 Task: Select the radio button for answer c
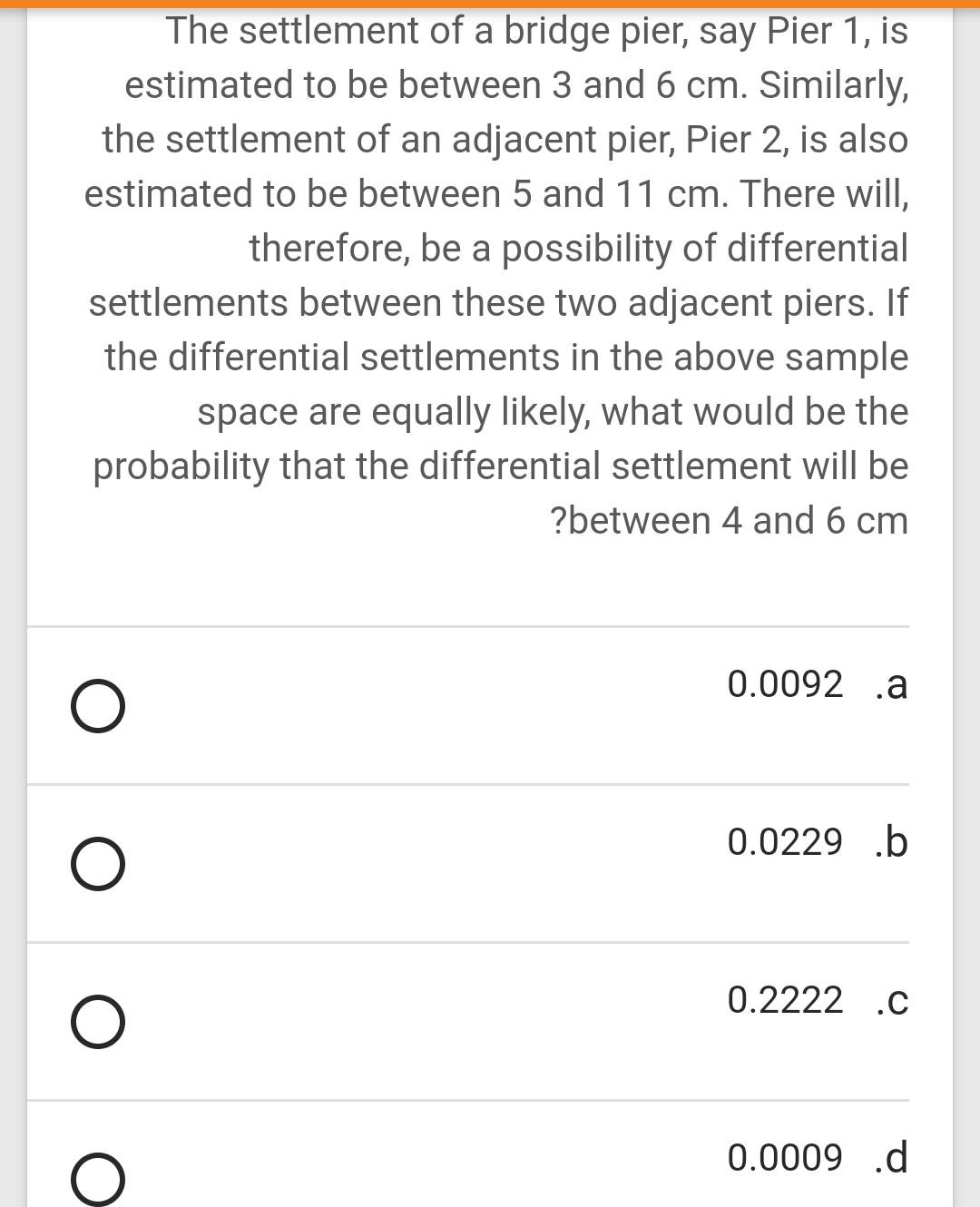coord(97,1021)
